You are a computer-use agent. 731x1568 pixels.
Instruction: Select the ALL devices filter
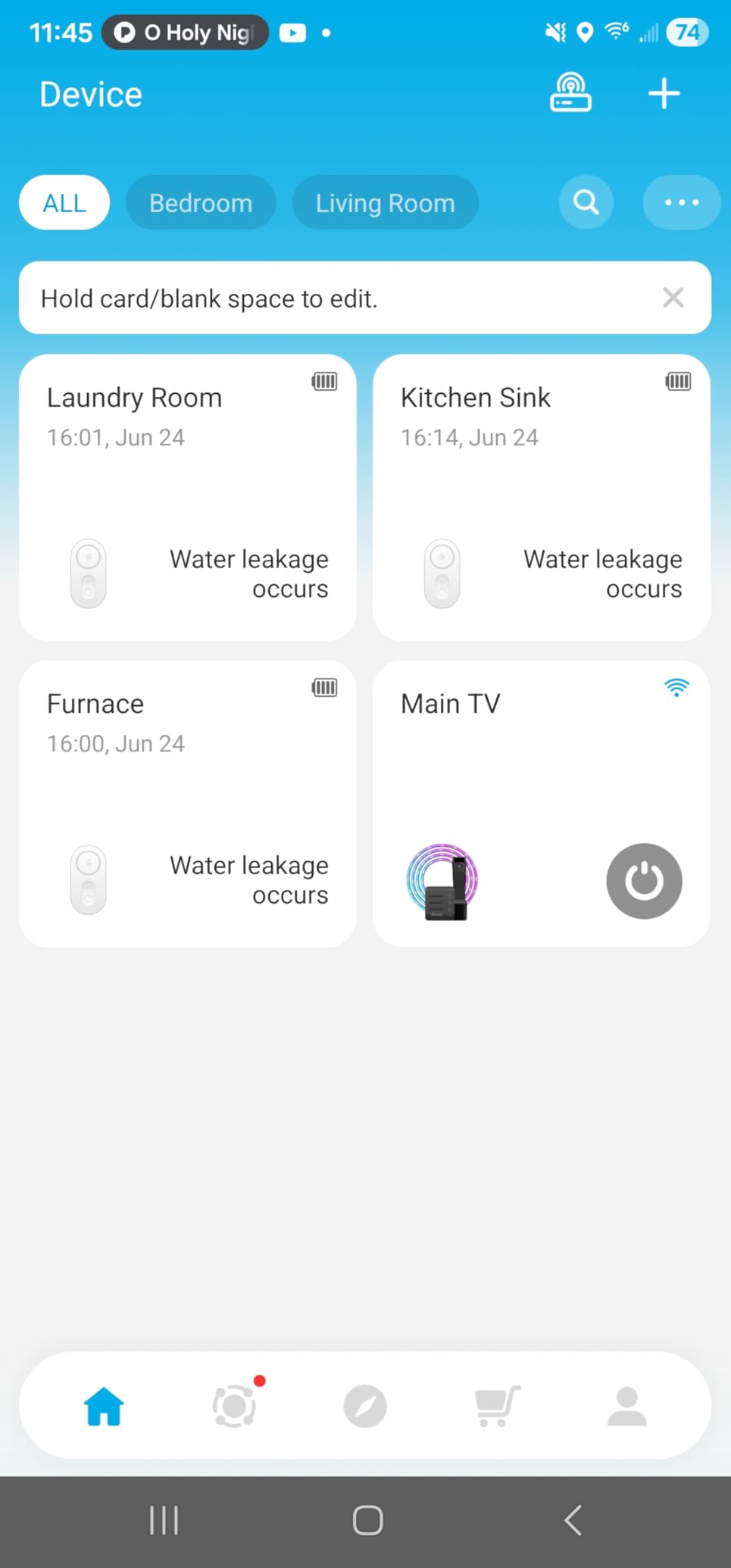click(64, 202)
